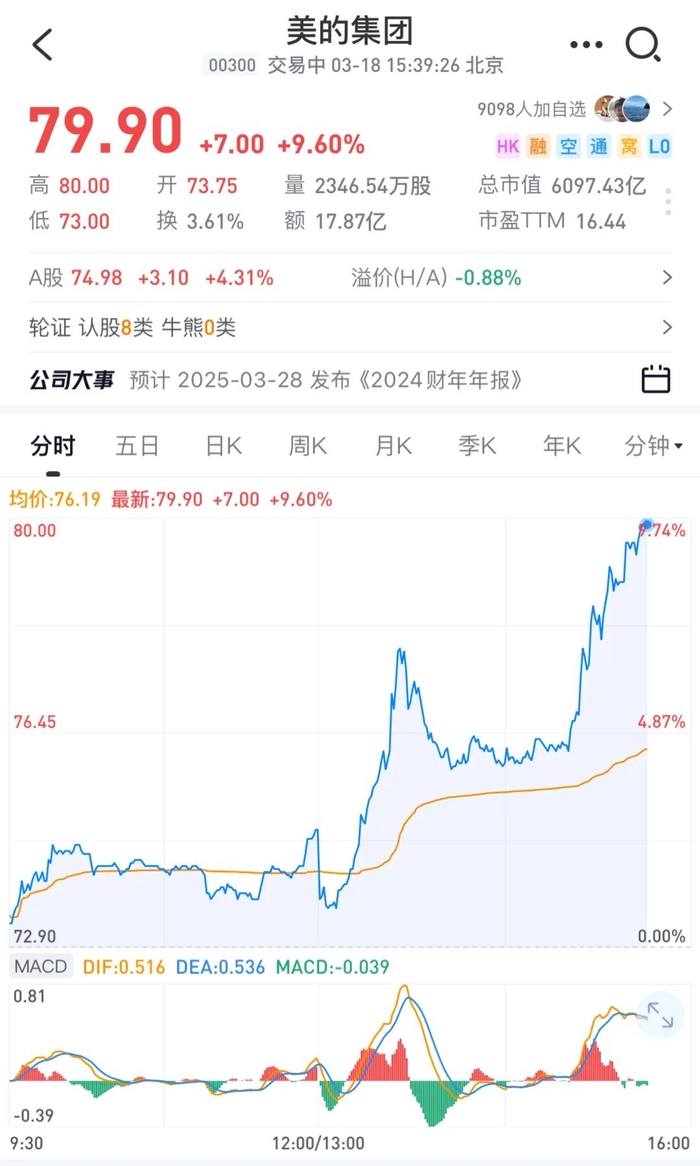The width and height of the screenshot is (700, 1166).
Task: Switch to the 五日 chart tab
Action: click(138, 446)
